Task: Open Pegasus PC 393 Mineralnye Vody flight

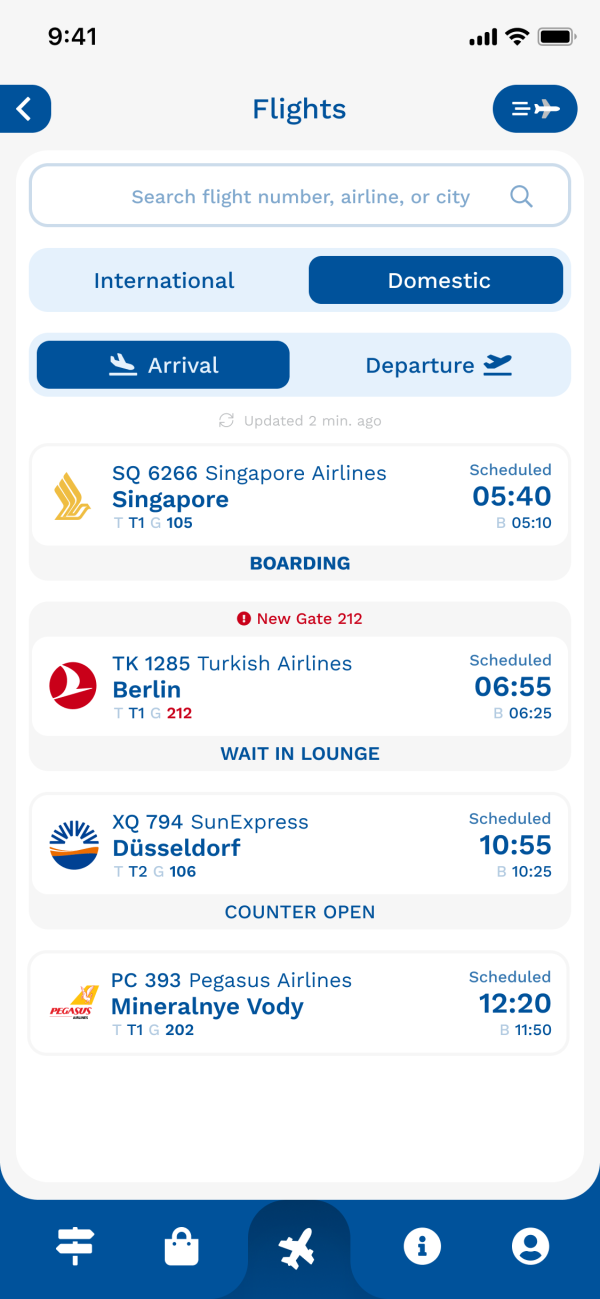Action: pyautogui.click(x=300, y=1003)
